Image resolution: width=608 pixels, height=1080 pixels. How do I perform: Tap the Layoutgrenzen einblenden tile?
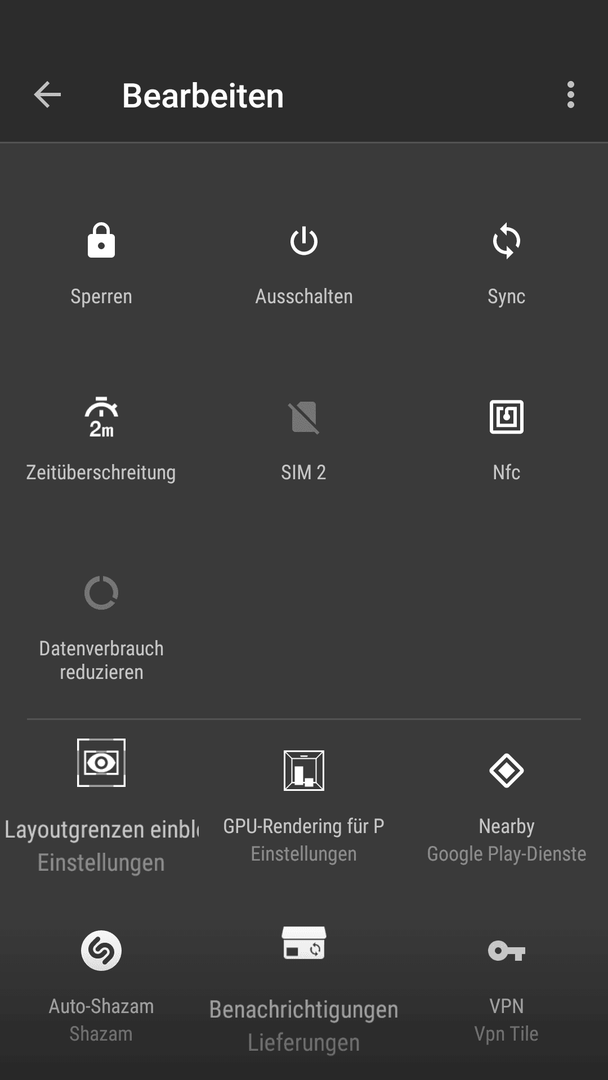[x=101, y=806]
